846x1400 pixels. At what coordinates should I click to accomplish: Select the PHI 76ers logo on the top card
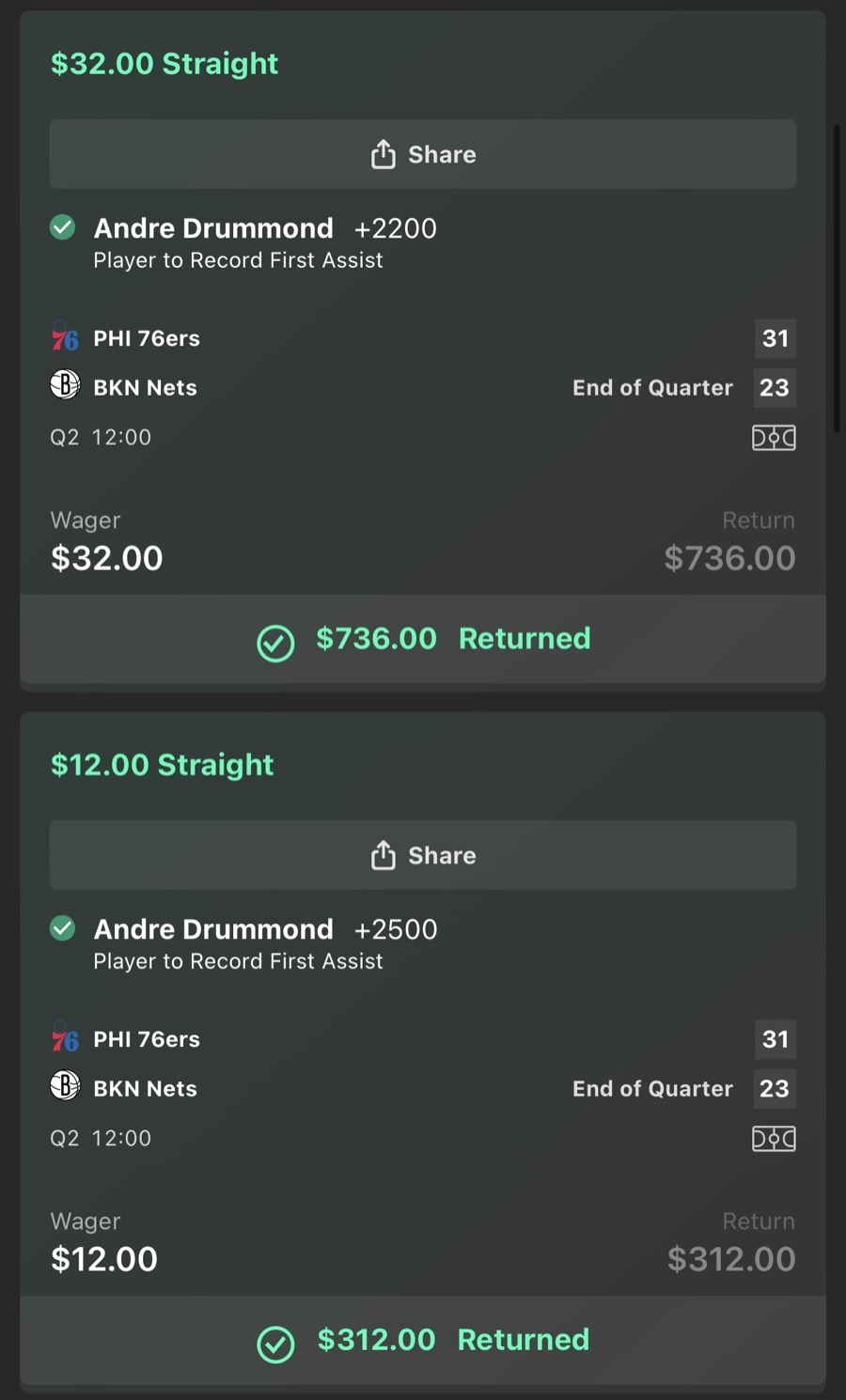pos(64,338)
